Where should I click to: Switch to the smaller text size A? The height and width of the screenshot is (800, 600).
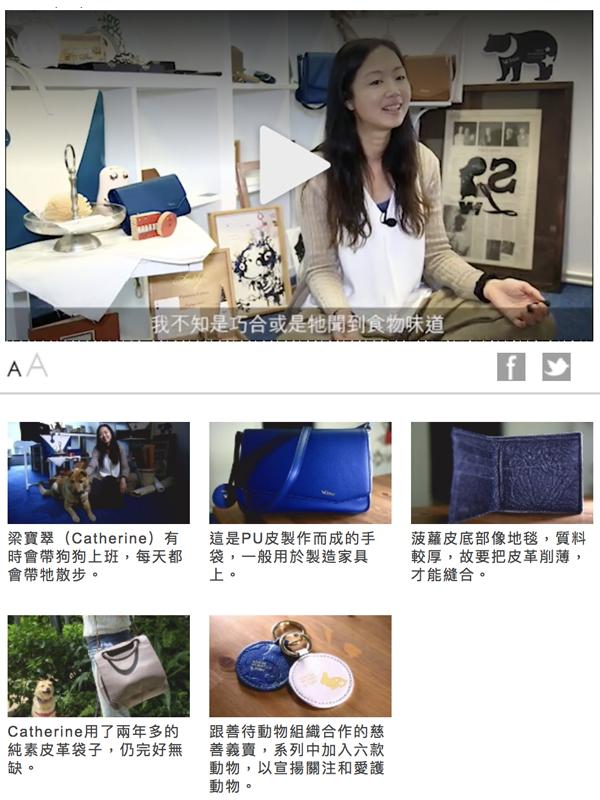click(14, 370)
